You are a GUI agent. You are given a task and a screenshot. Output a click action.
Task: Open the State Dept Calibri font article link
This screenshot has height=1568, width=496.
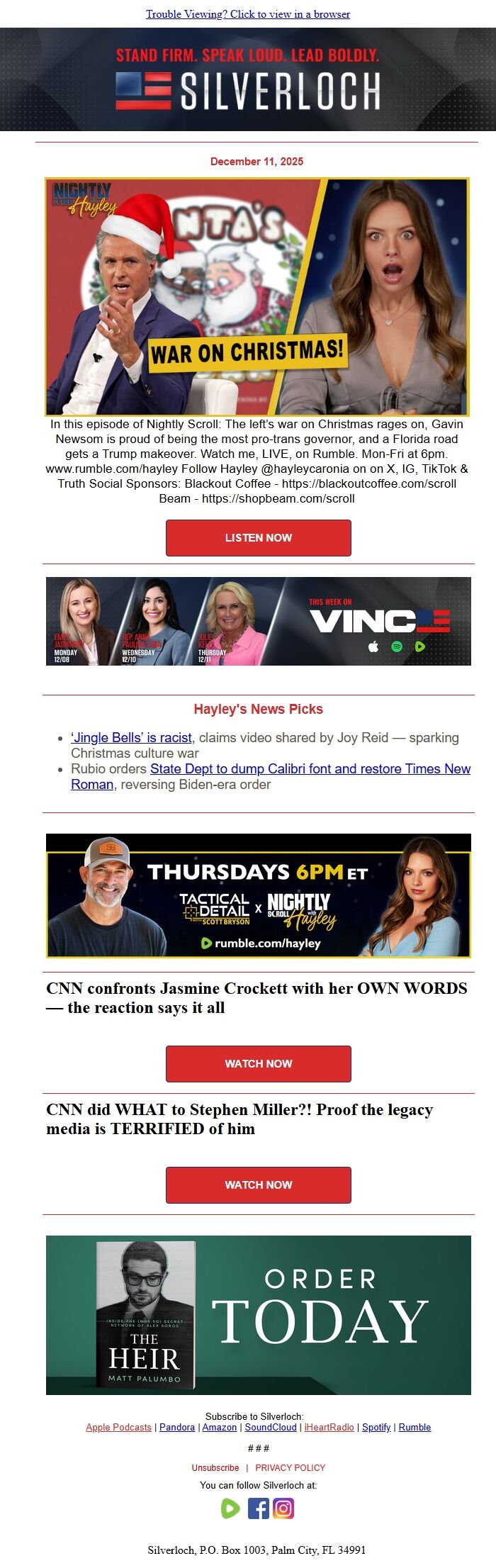pyautogui.click(x=310, y=769)
